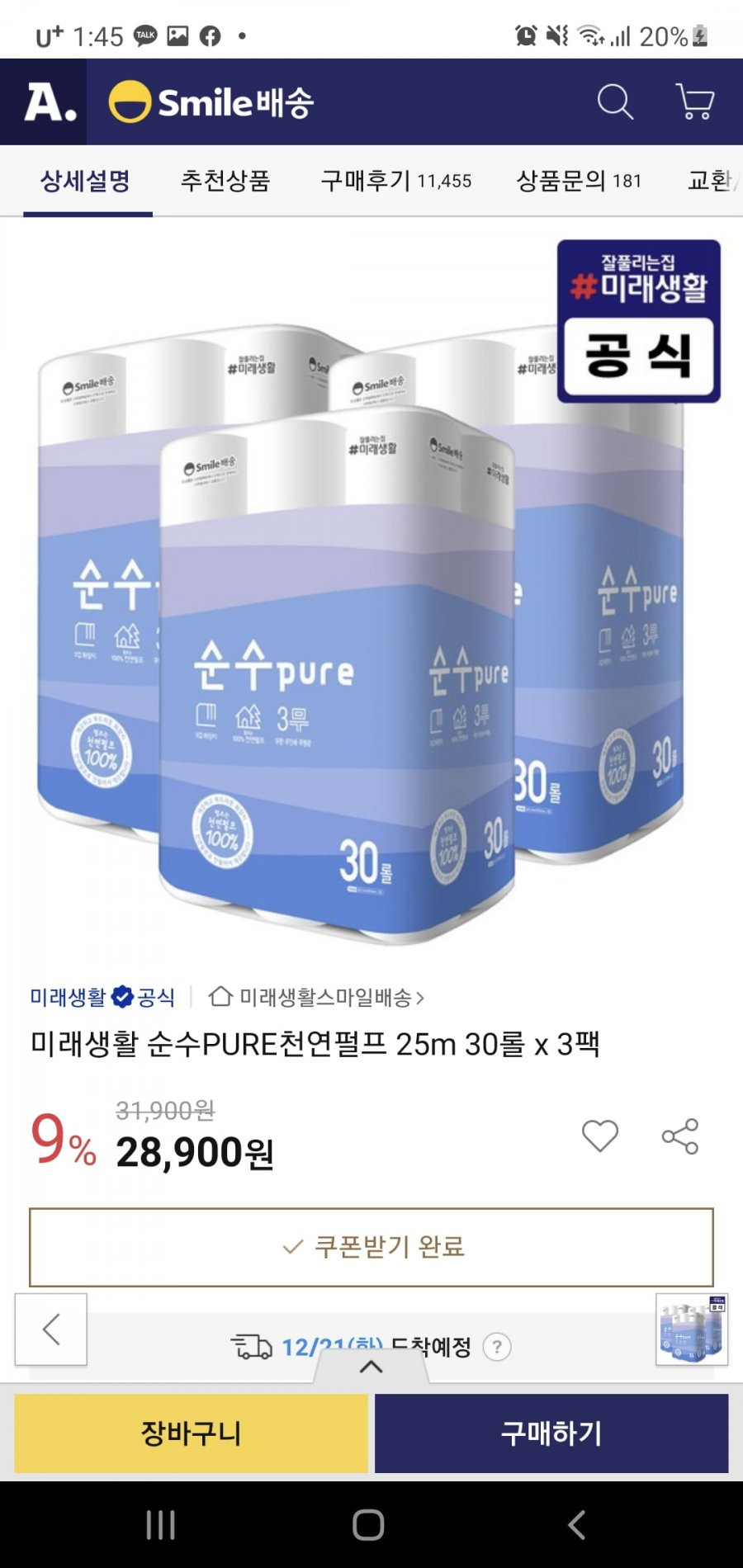Go to the system home screen
Image resolution: width=743 pixels, height=1568 pixels.
(x=368, y=1524)
